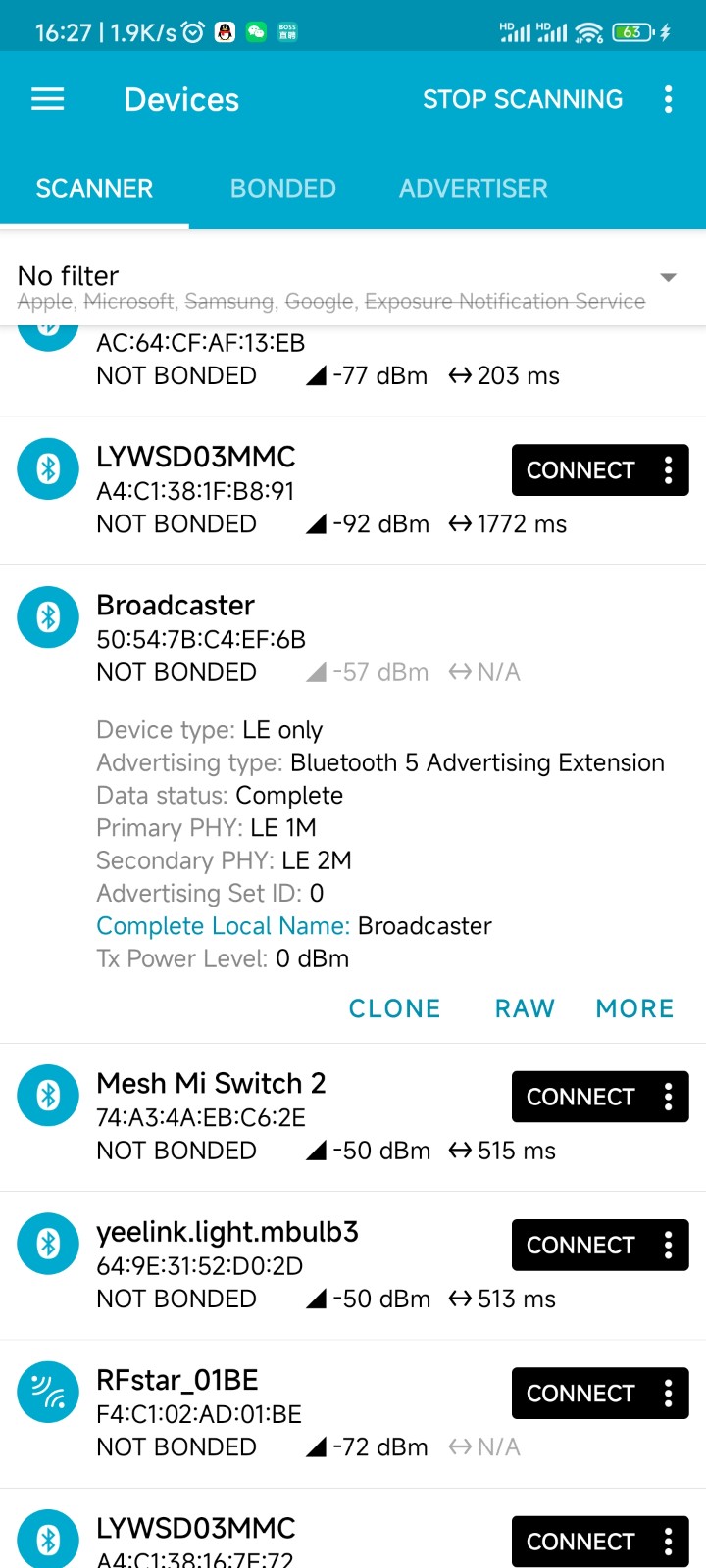Open the navigation drawer menu
Viewport: 706px width, 1568px height.
(47, 99)
